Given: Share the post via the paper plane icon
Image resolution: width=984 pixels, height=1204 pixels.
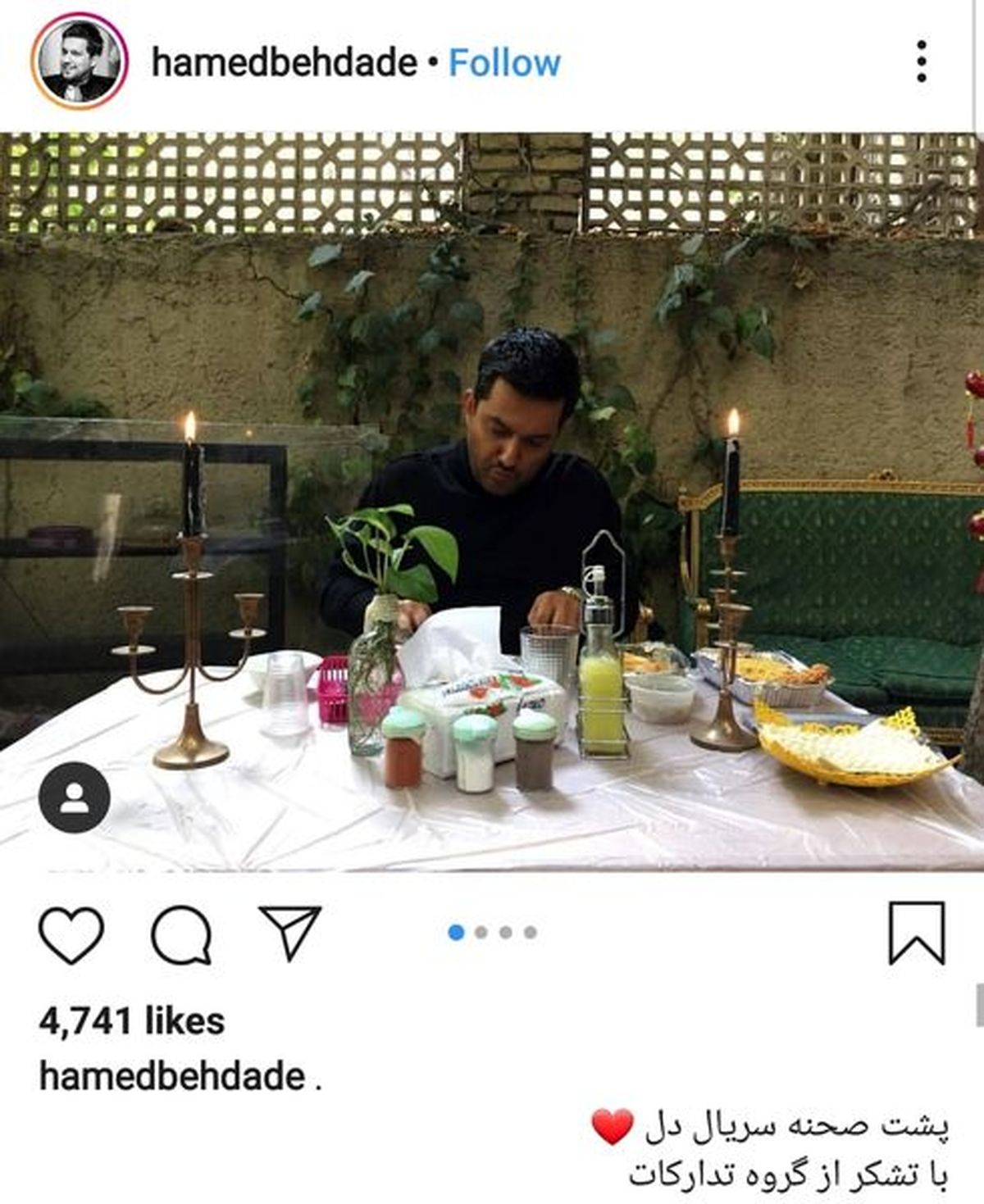Looking at the screenshot, I should (289, 933).
